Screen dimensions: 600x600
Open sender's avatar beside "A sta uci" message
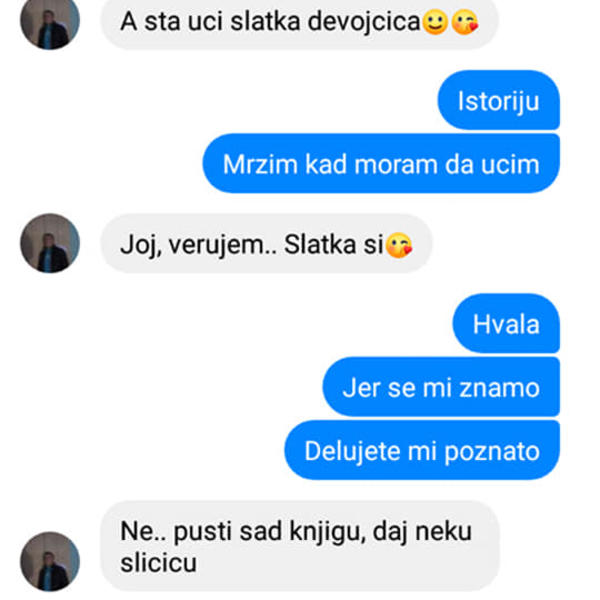coord(50,22)
